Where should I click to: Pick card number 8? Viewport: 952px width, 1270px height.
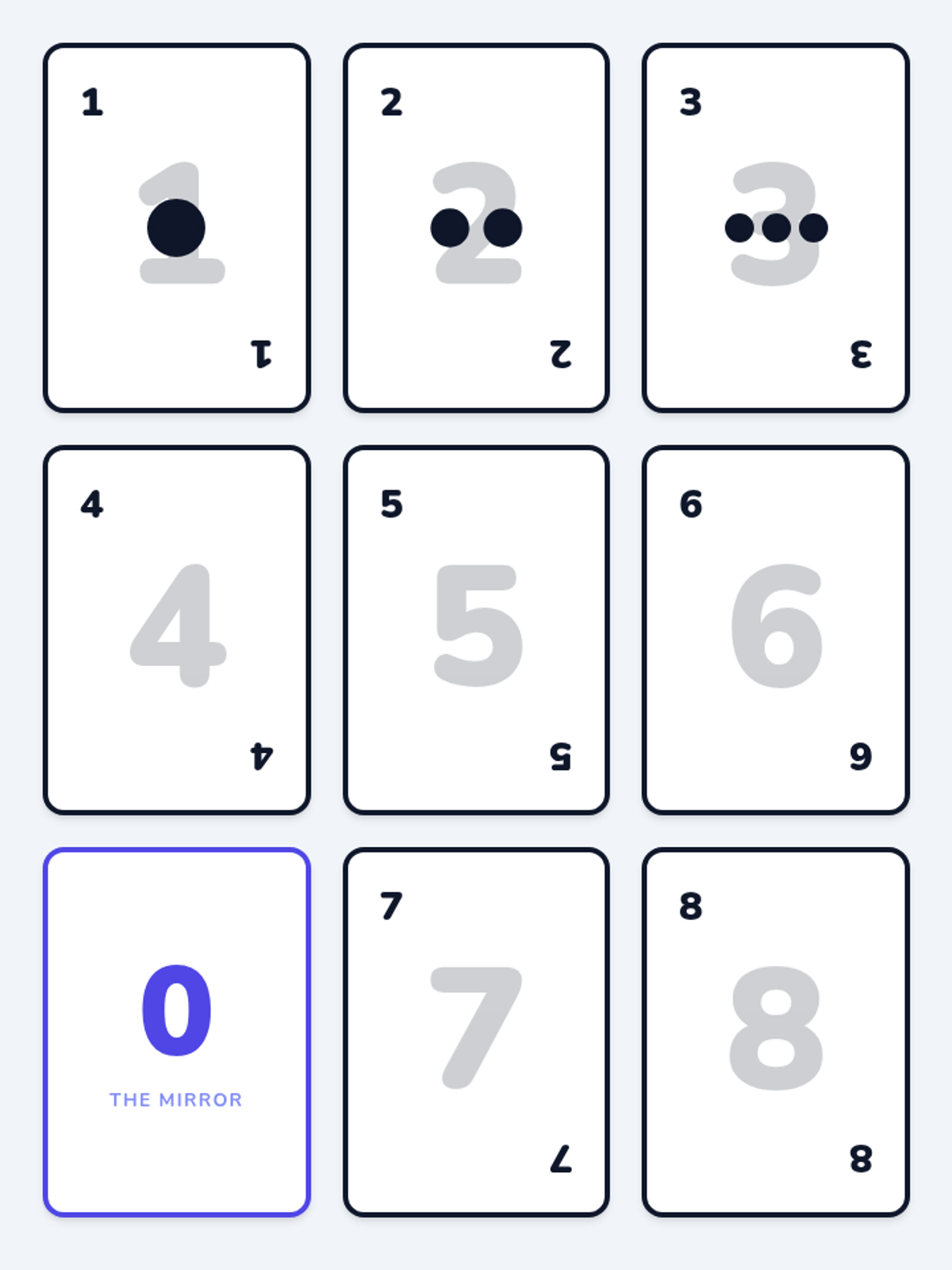click(776, 1032)
